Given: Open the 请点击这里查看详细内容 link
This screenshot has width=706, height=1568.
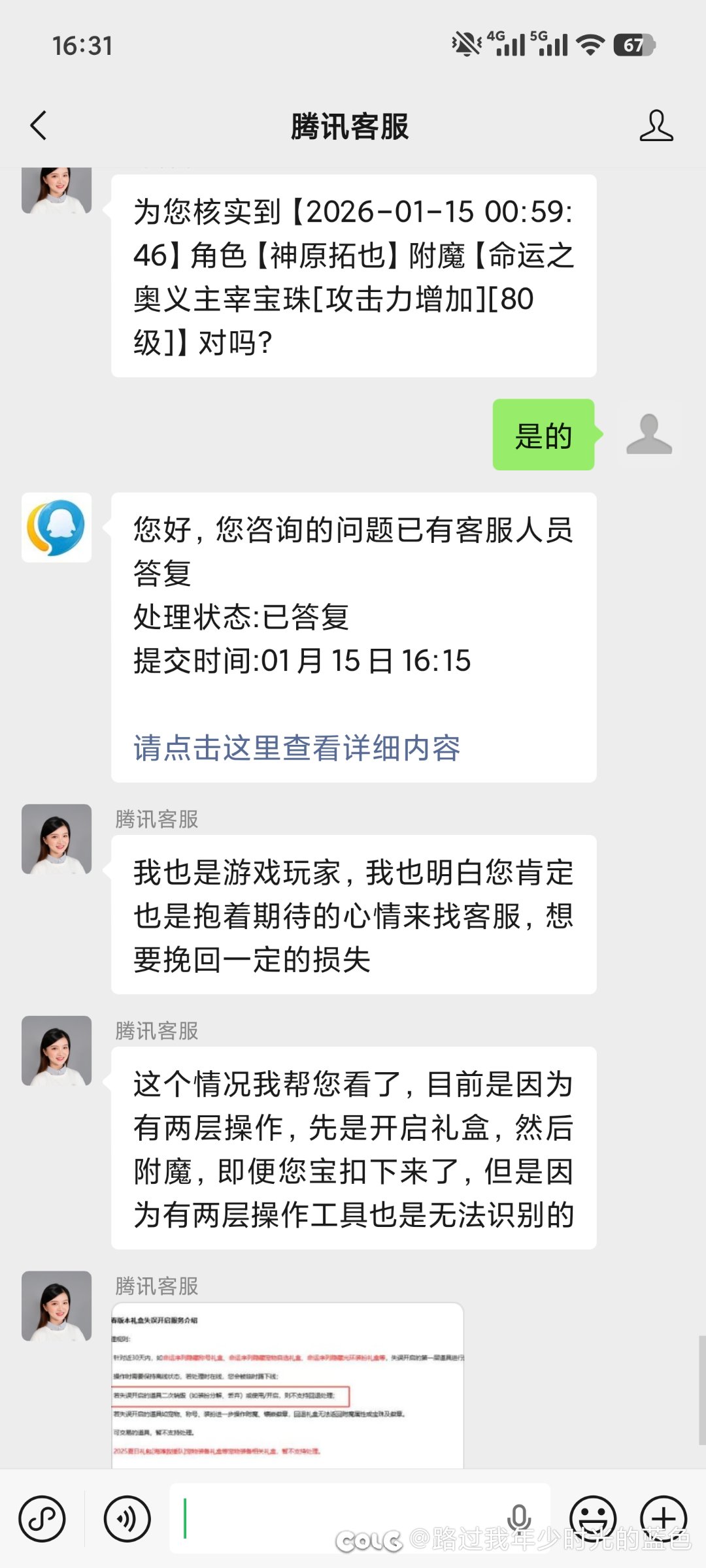Looking at the screenshot, I should pos(297,748).
